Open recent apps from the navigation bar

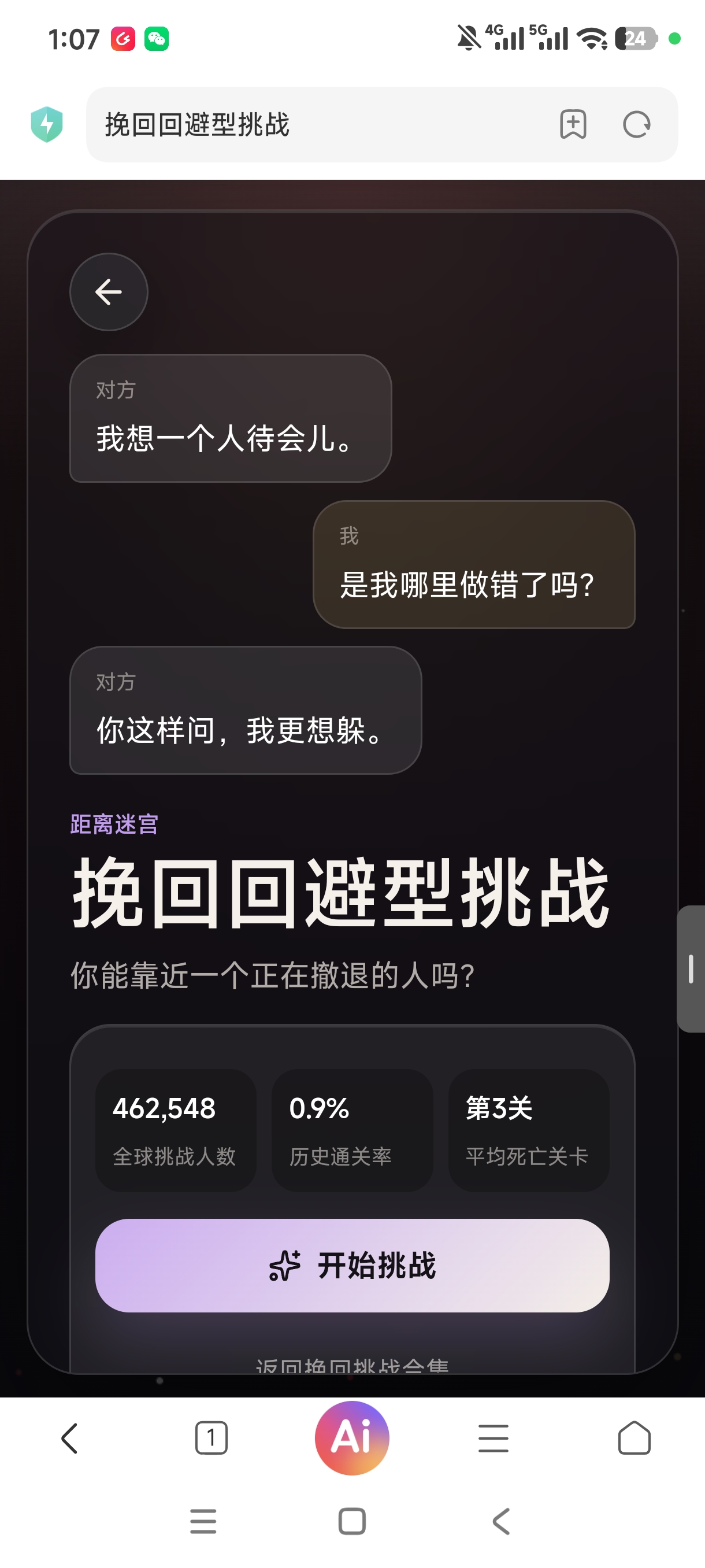click(x=203, y=1521)
